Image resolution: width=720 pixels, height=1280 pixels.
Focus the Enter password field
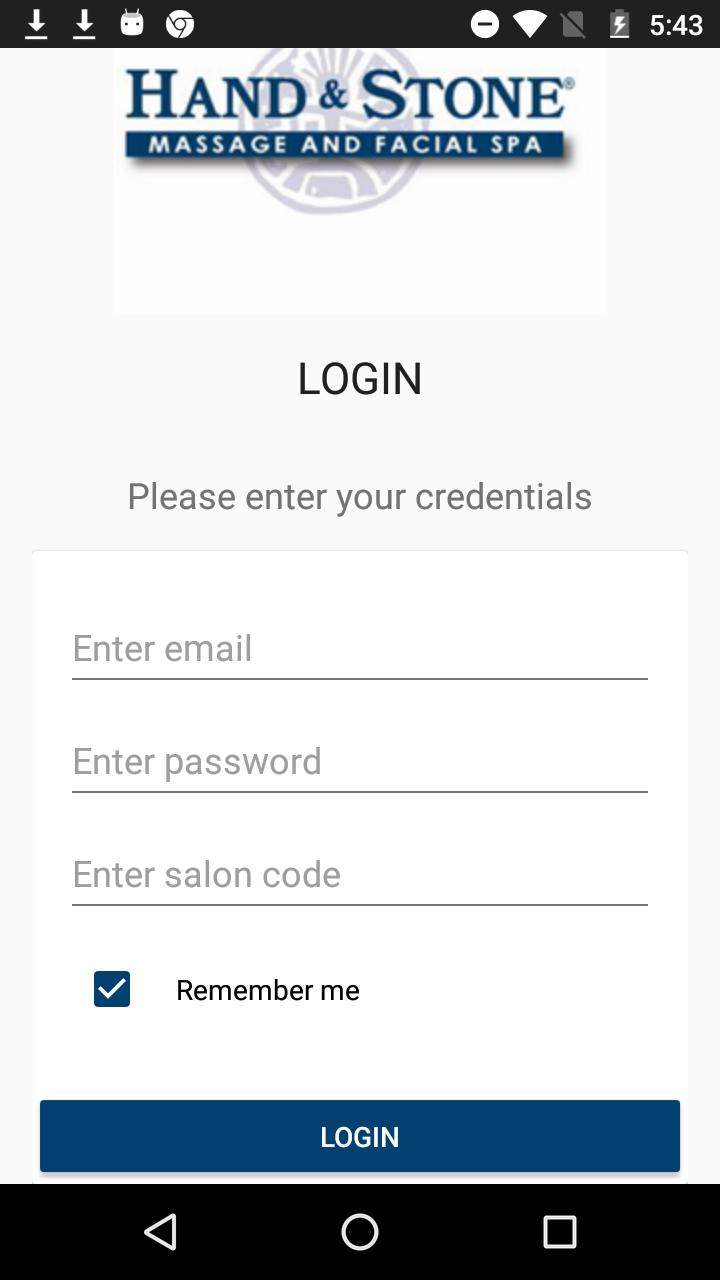(359, 762)
